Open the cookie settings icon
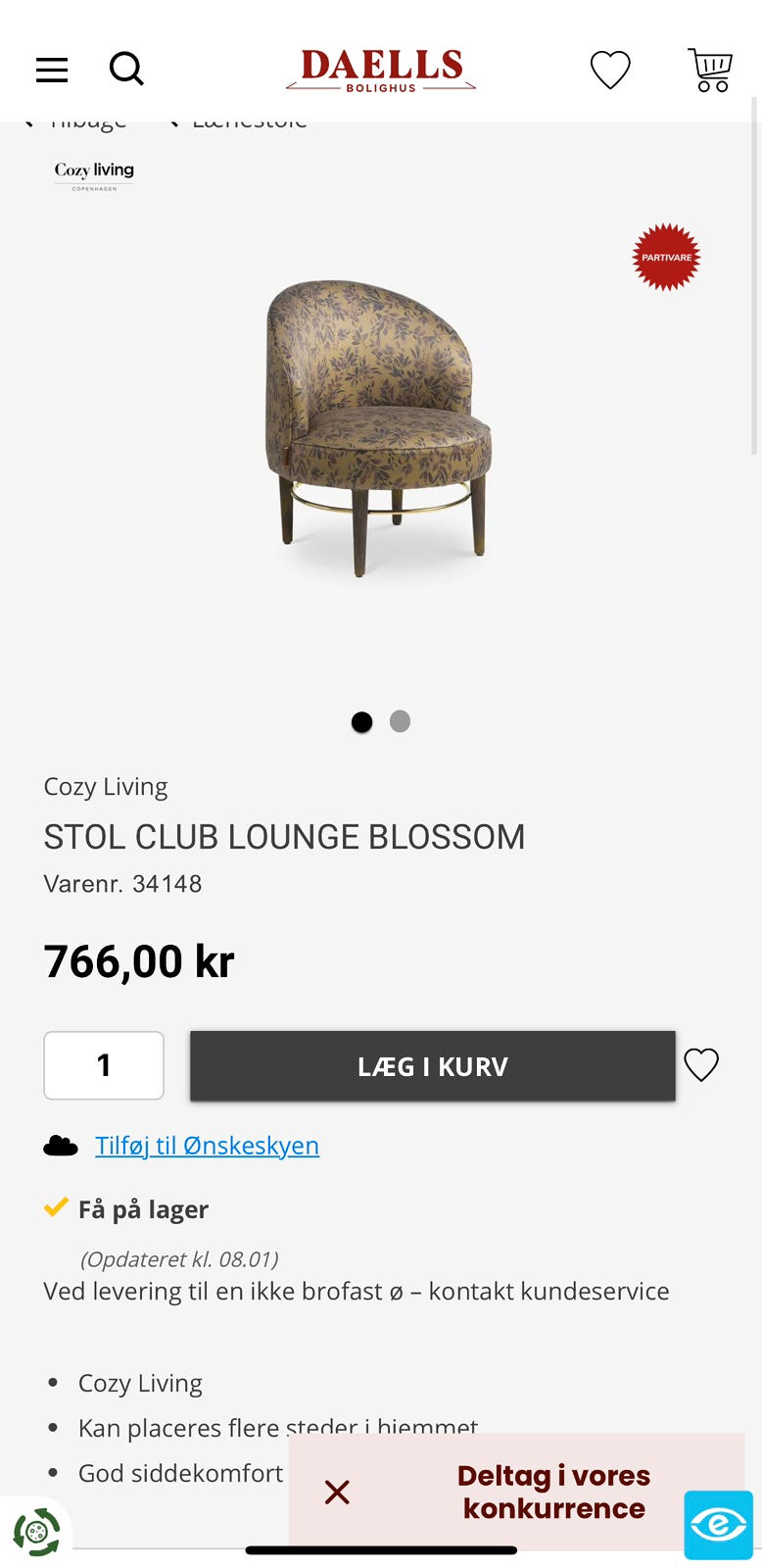This screenshot has height=1568, width=762. [x=36, y=1531]
